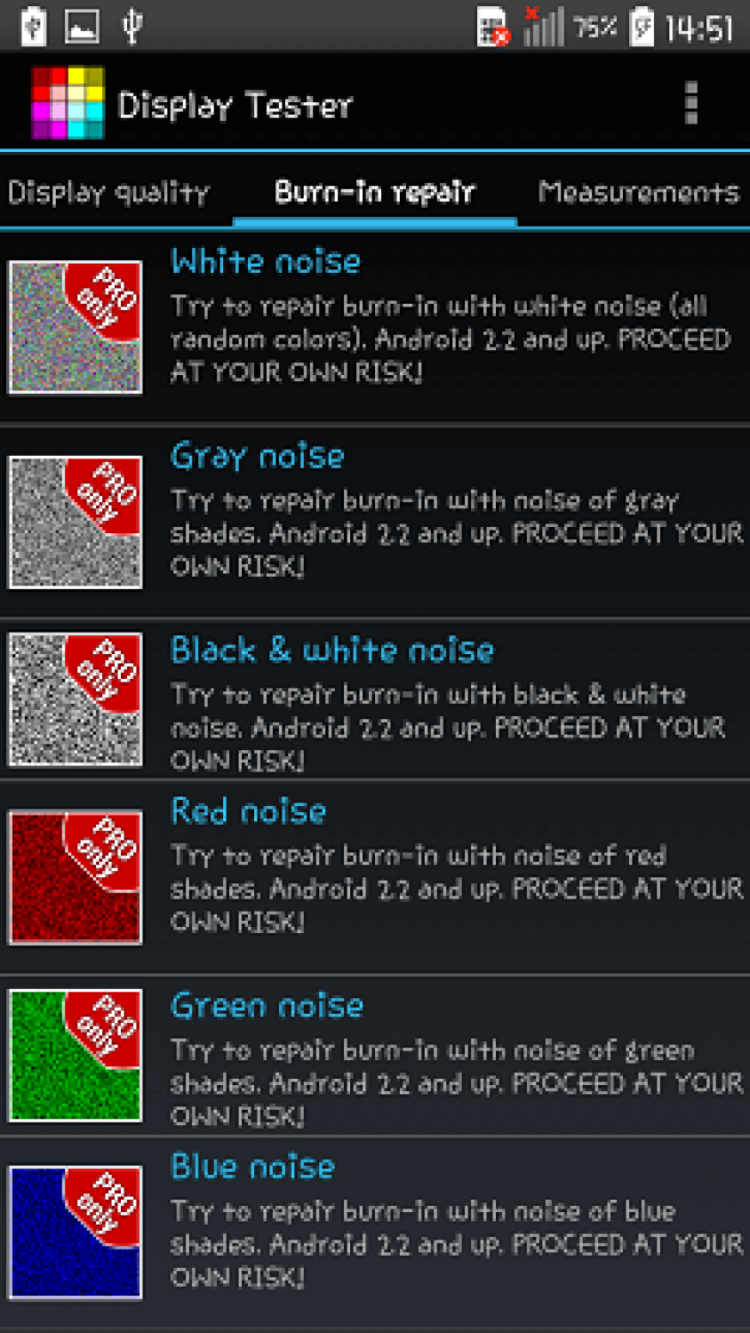
Task: Choose the Gray noise repair option
Action: pos(375,521)
